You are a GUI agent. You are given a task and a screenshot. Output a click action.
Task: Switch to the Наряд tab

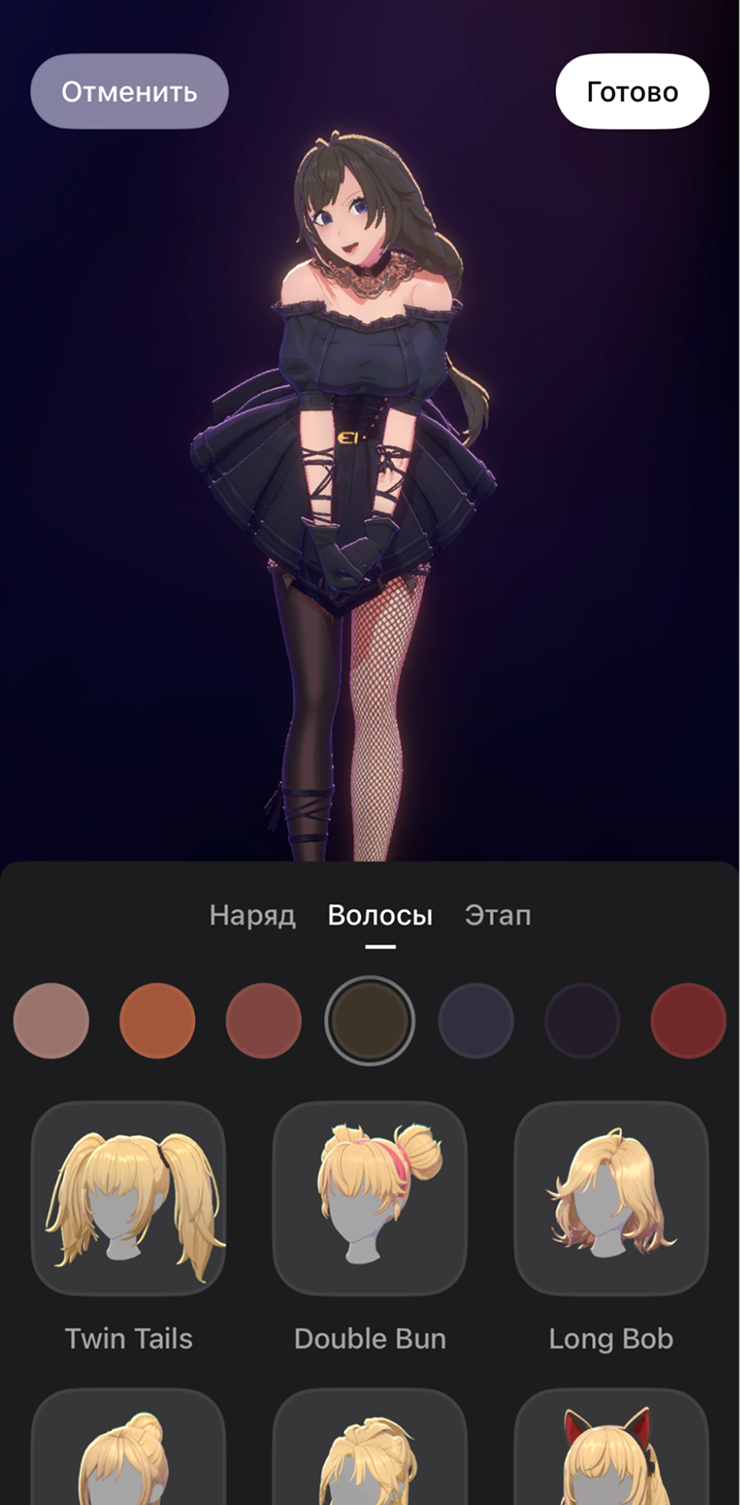point(252,915)
